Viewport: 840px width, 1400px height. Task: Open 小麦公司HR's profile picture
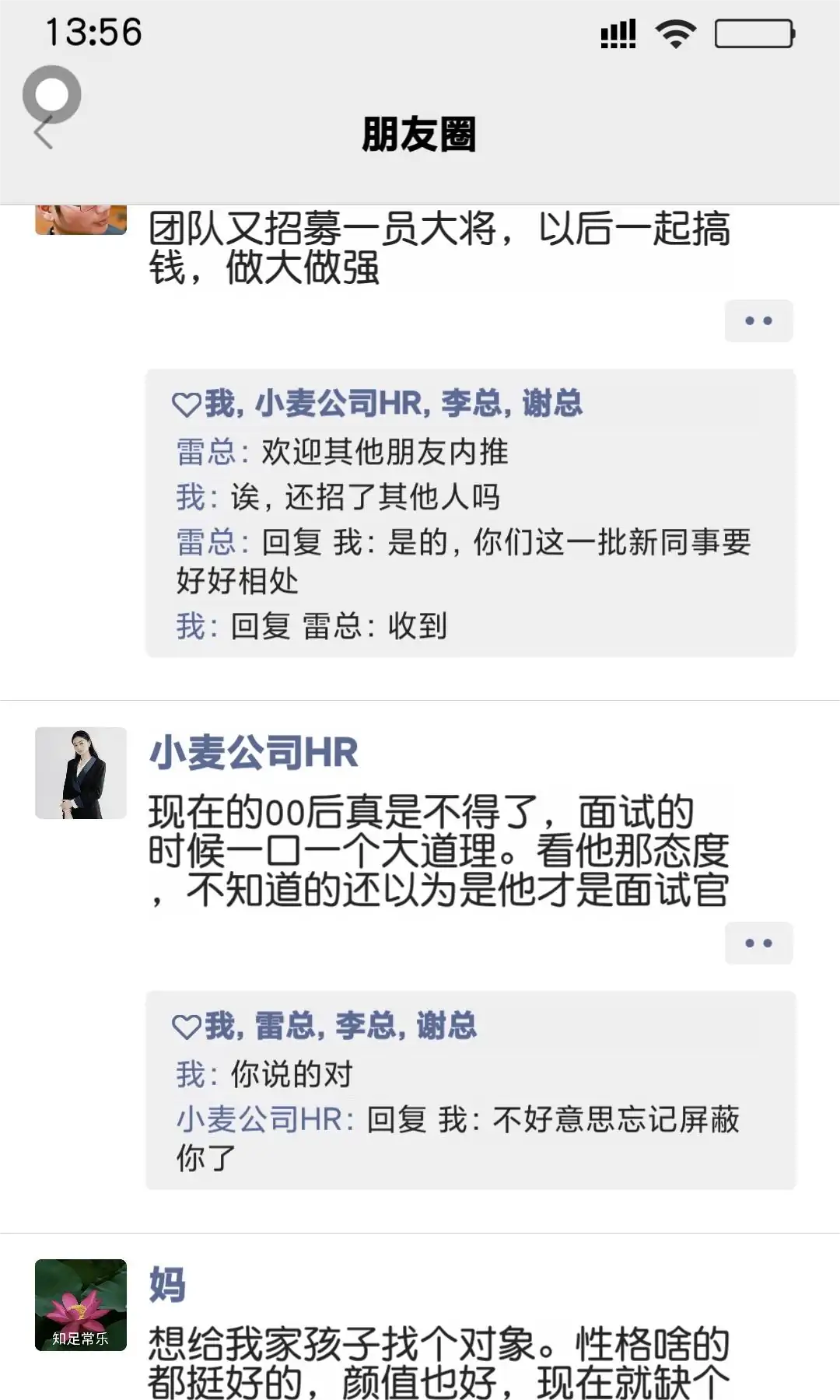click(81, 772)
